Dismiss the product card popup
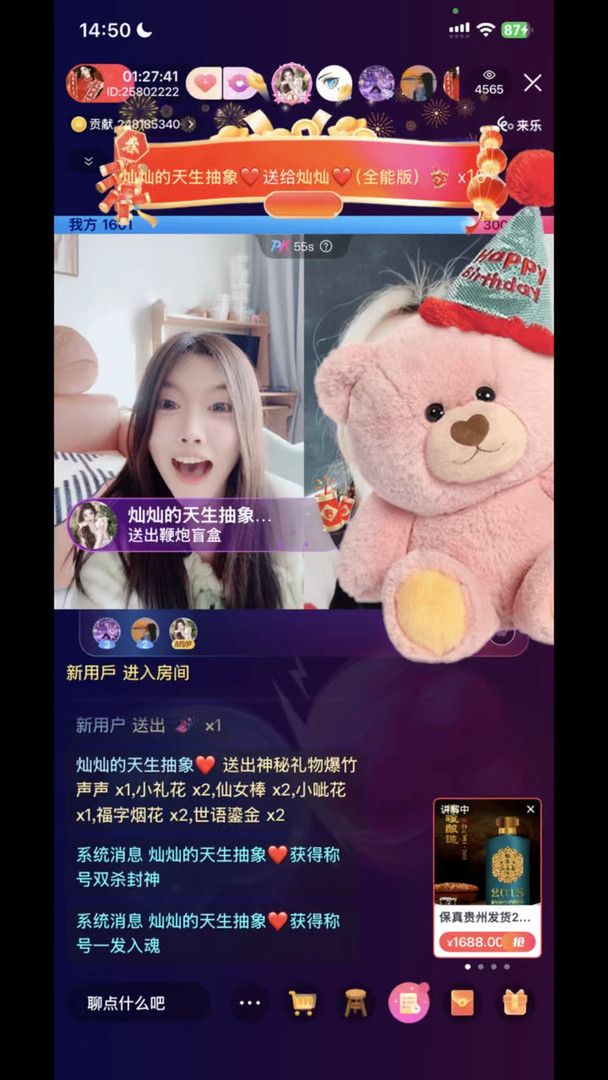Screen dimensions: 608x1080 pyautogui.click(x=531, y=809)
